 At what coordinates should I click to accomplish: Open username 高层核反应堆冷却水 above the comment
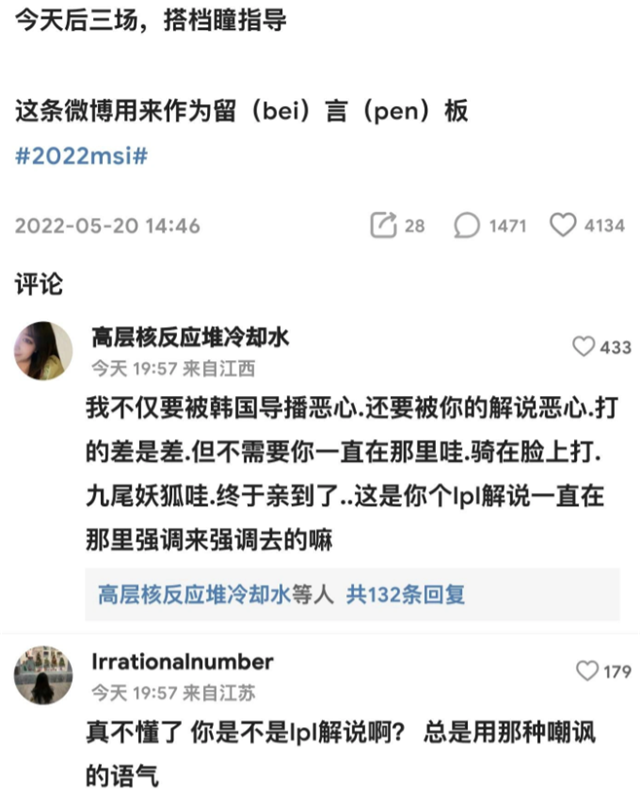pyautogui.click(x=190, y=337)
